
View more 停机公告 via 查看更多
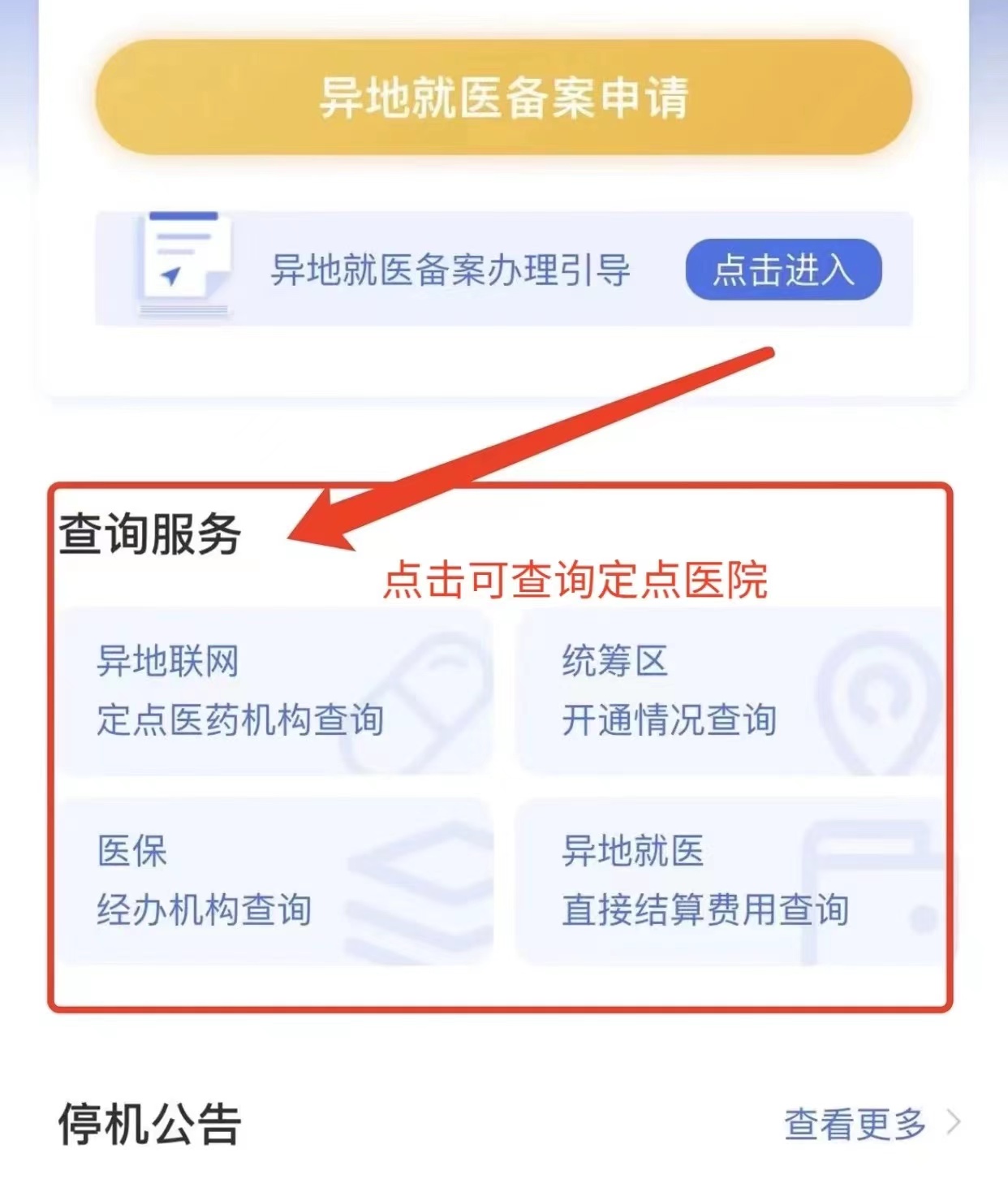tap(870, 1125)
